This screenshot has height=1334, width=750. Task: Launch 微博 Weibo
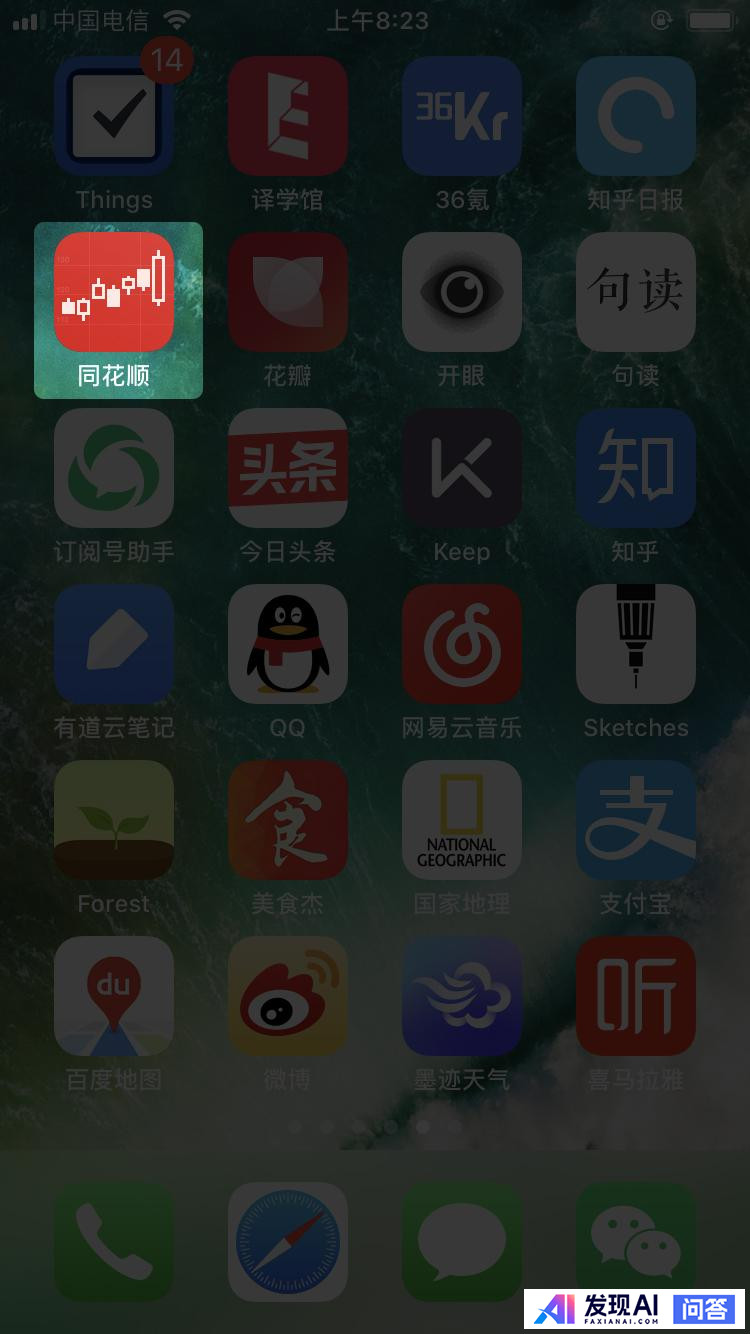tap(288, 996)
